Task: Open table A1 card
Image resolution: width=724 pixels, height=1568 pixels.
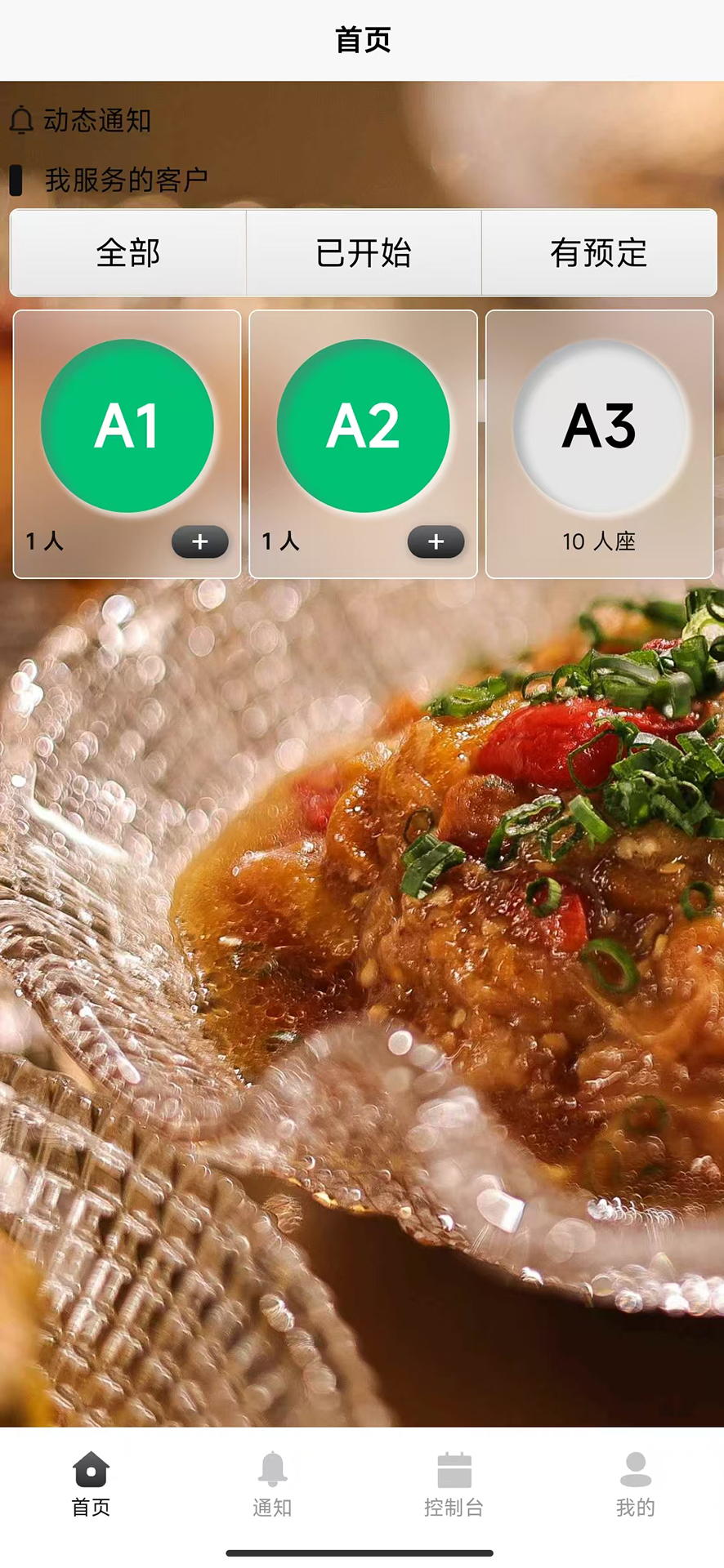Action: pyautogui.click(x=127, y=426)
